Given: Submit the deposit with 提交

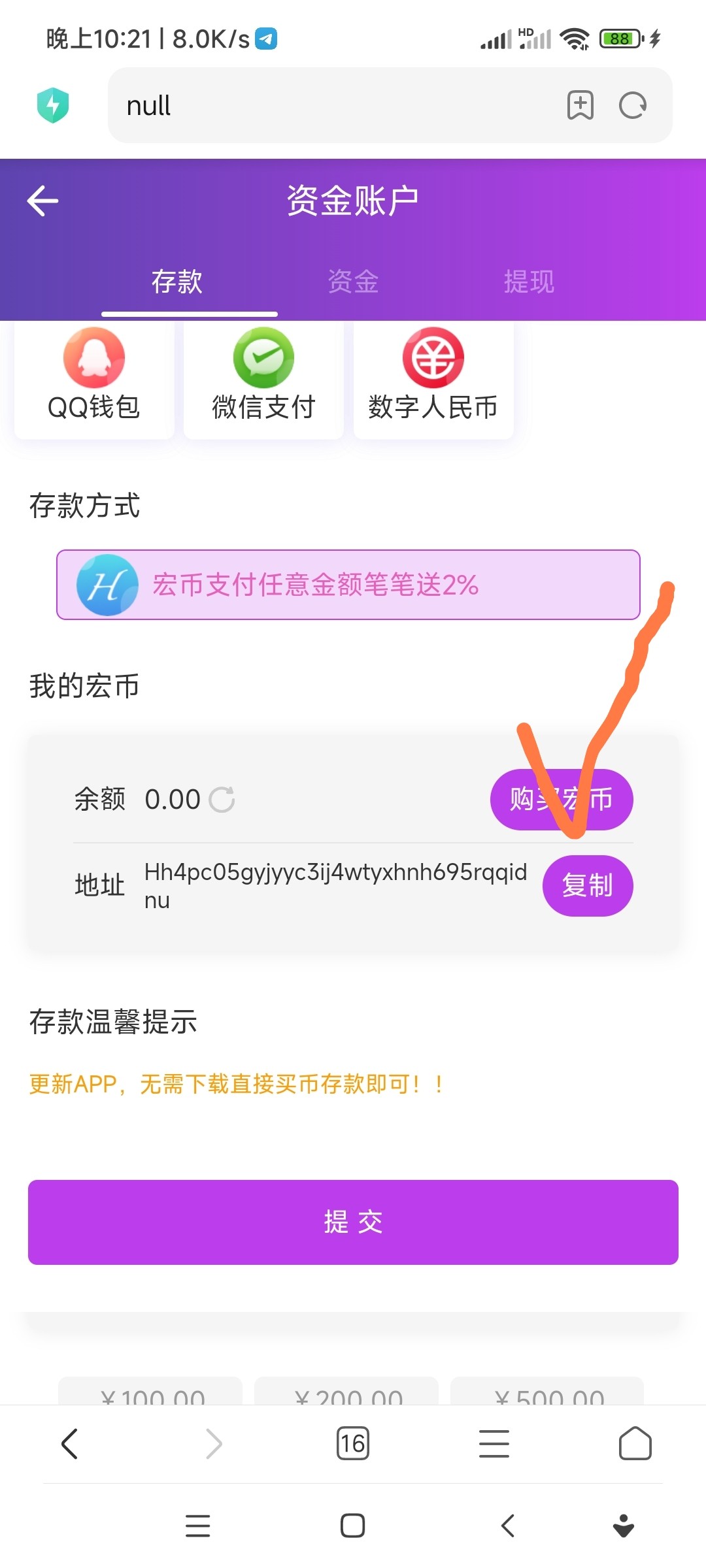Looking at the screenshot, I should (x=353, y=1222).
